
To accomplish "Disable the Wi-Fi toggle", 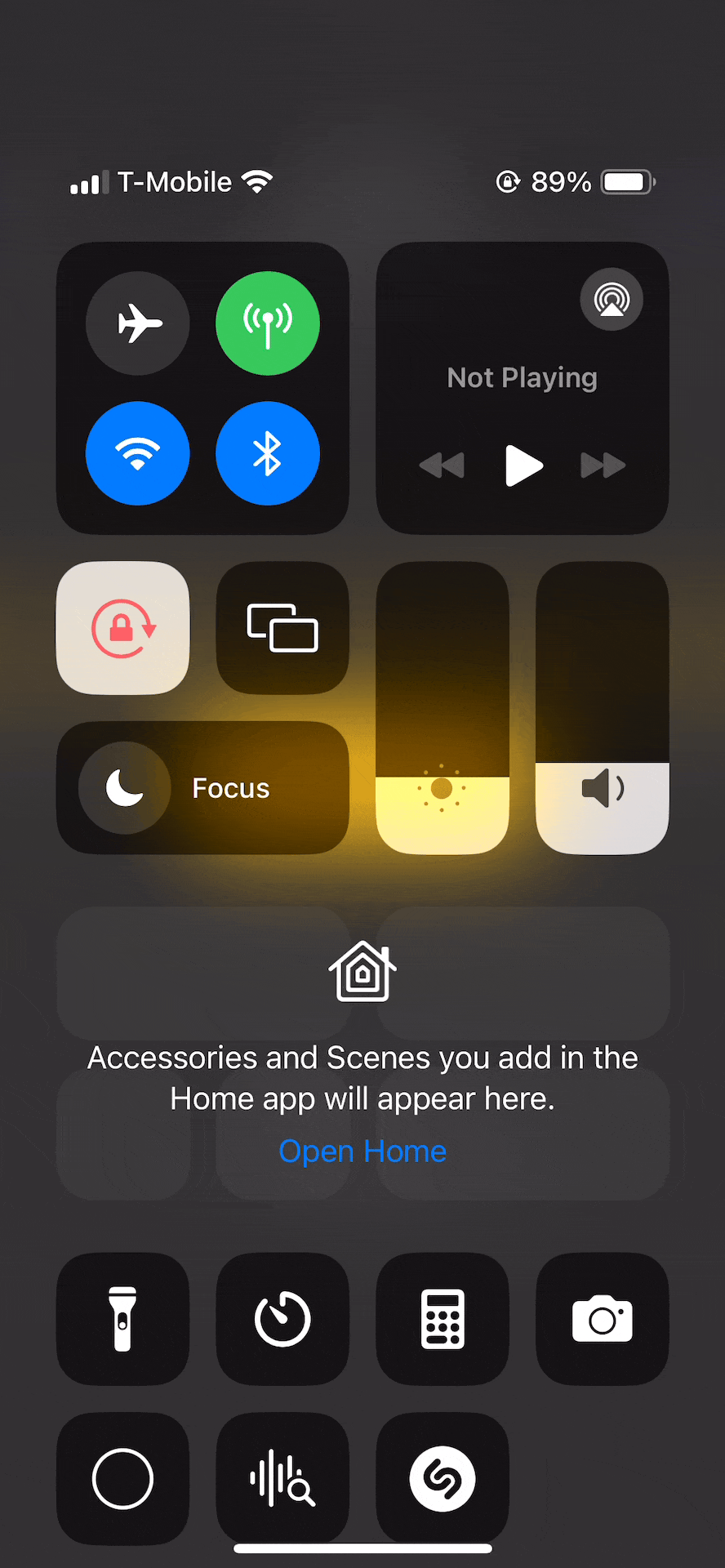I will (x=138, y=453).
